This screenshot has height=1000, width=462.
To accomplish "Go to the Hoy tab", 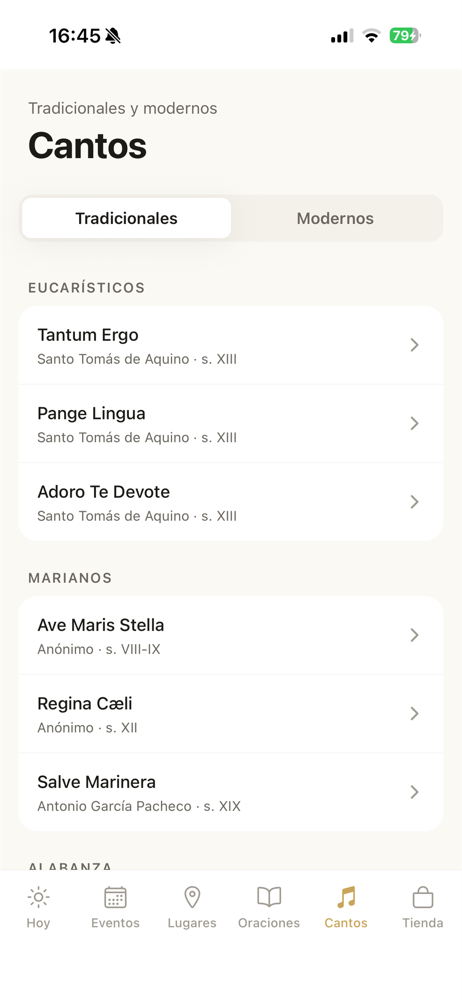I will (x=38, y=907).
